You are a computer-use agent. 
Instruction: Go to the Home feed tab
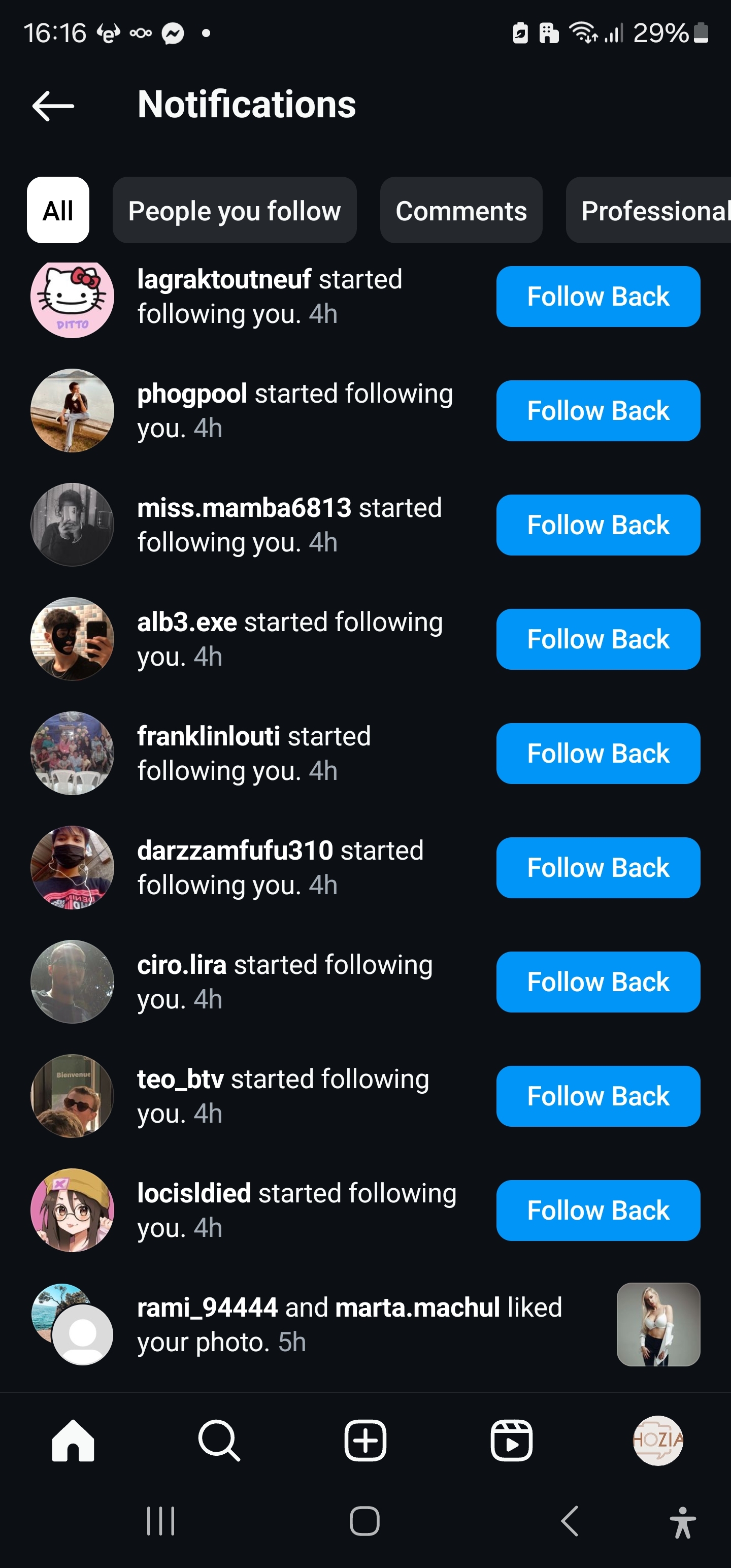pos(73,1441)
